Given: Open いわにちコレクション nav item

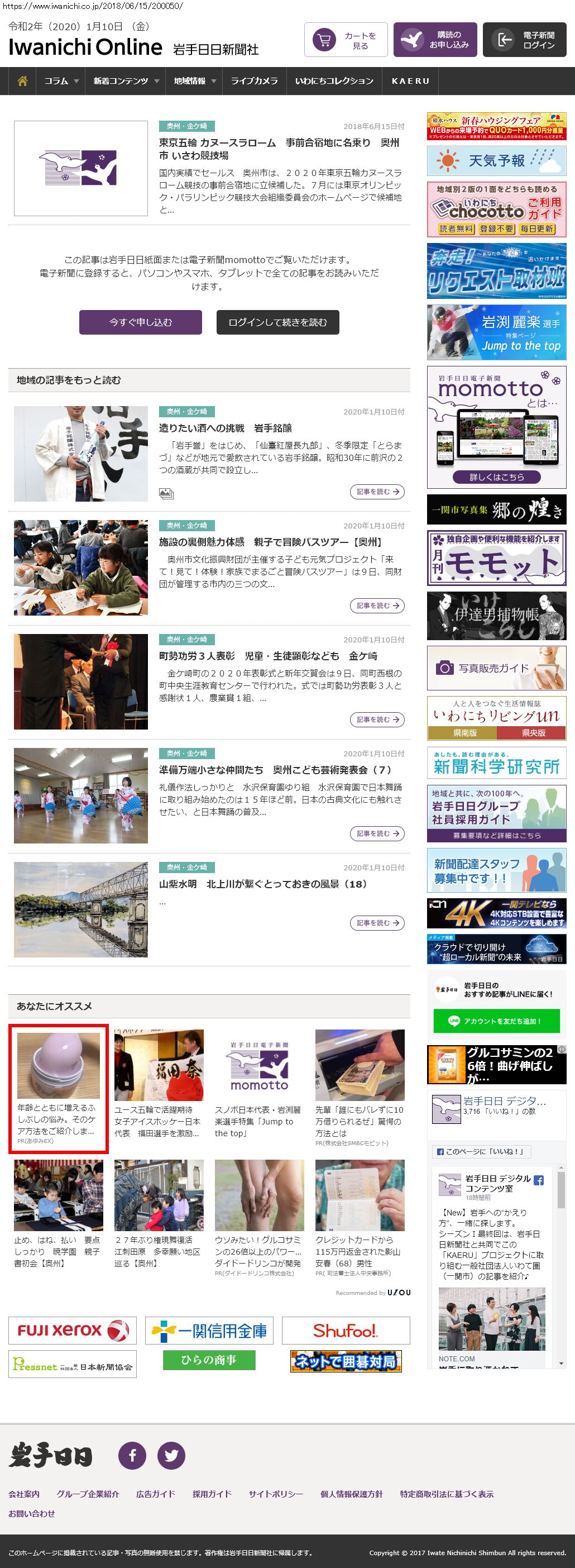Looking at the screenshot, I should click(334, 81).
